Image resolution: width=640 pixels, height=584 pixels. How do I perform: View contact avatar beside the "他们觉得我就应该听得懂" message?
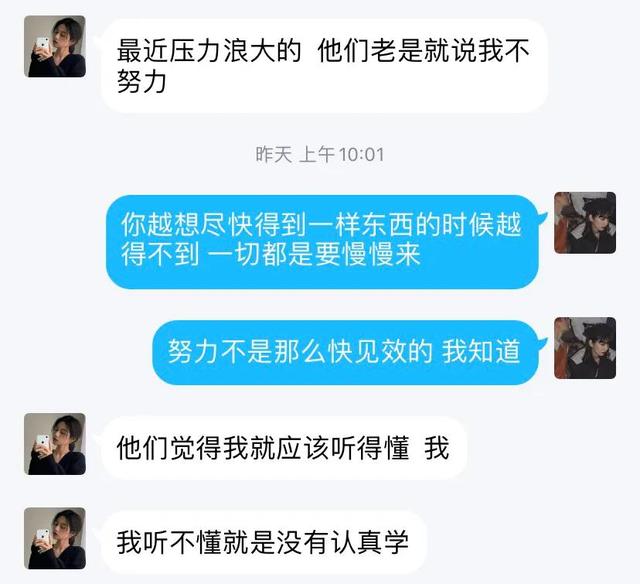point(55,444)
